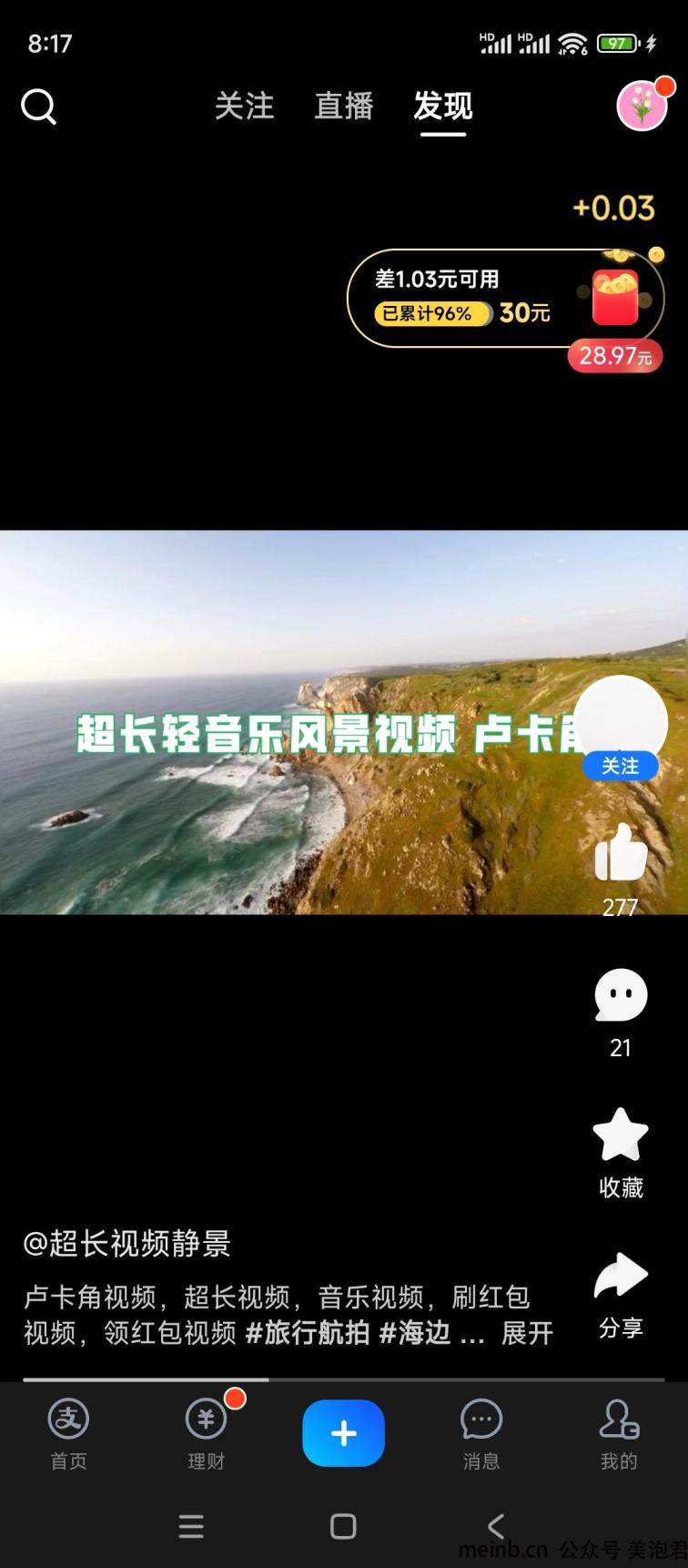Share this video via 分享 arrow
The image size is (688, 1568).
[x=621, y=1276]
